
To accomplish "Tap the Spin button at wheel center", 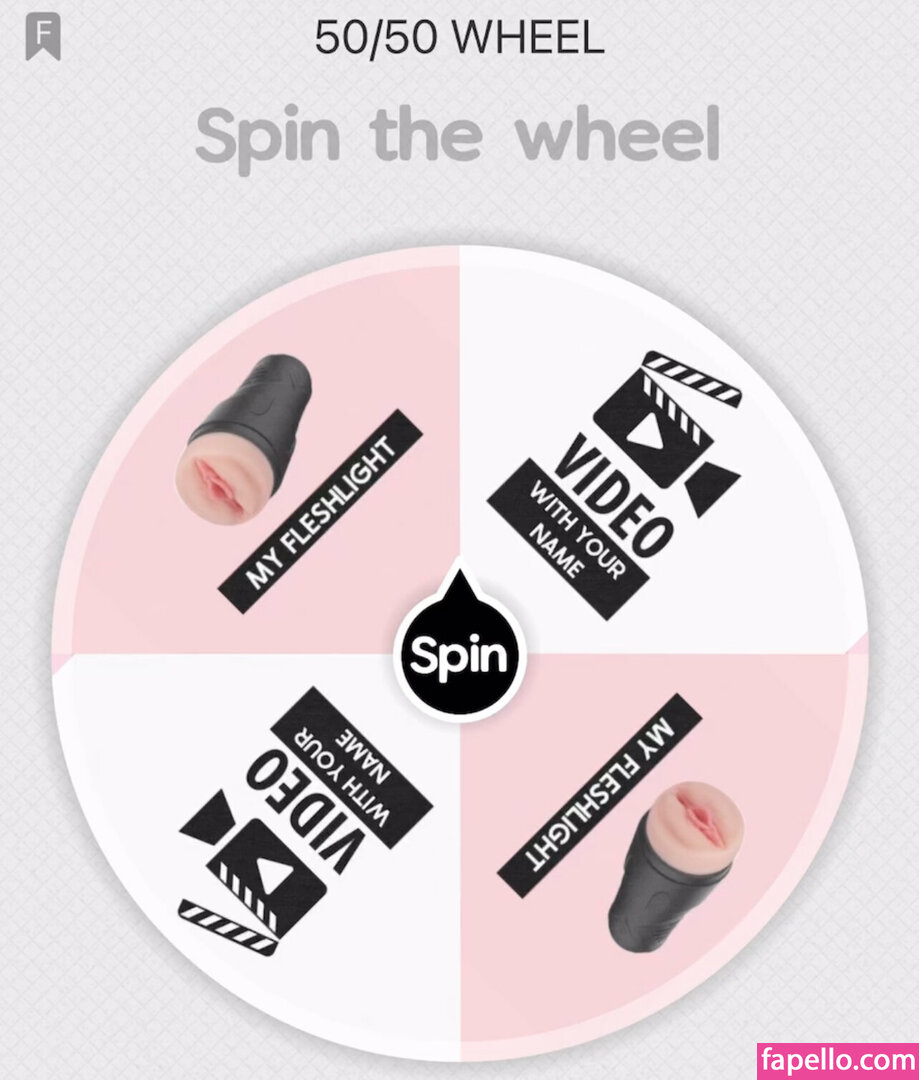I will click(x=459, y=656).
